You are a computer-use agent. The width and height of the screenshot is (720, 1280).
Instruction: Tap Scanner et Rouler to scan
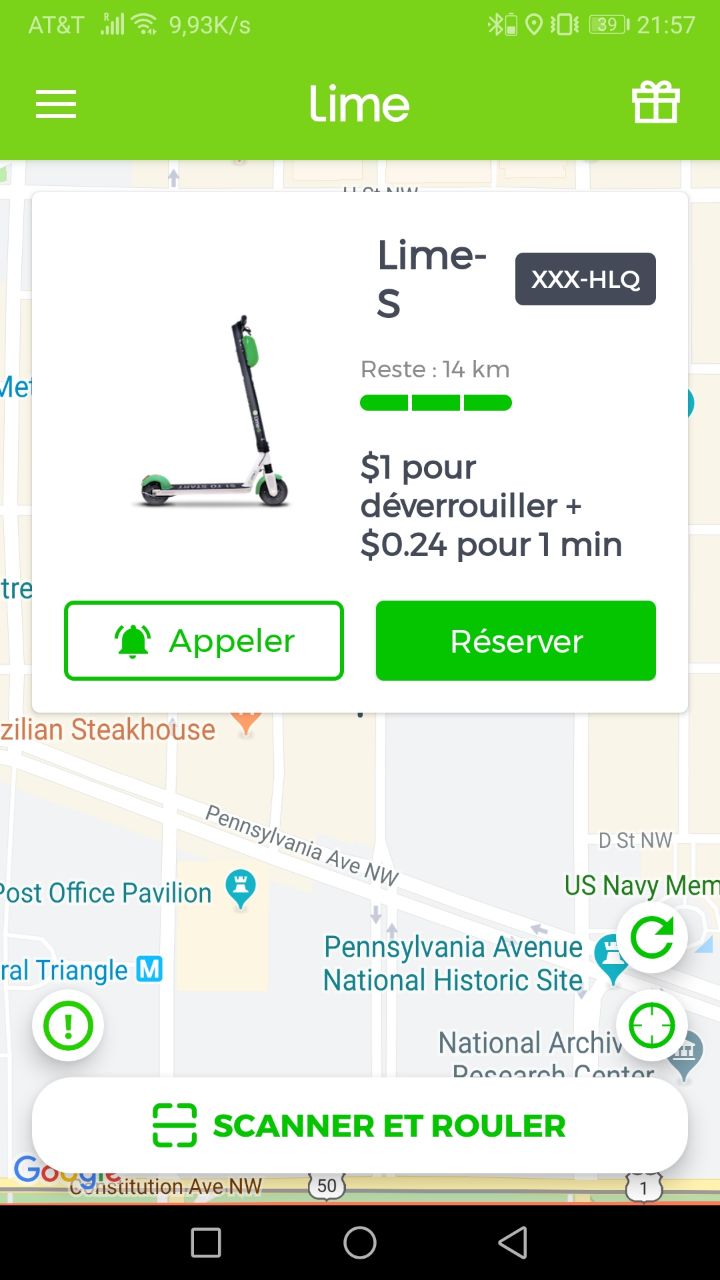[360, 1125]
